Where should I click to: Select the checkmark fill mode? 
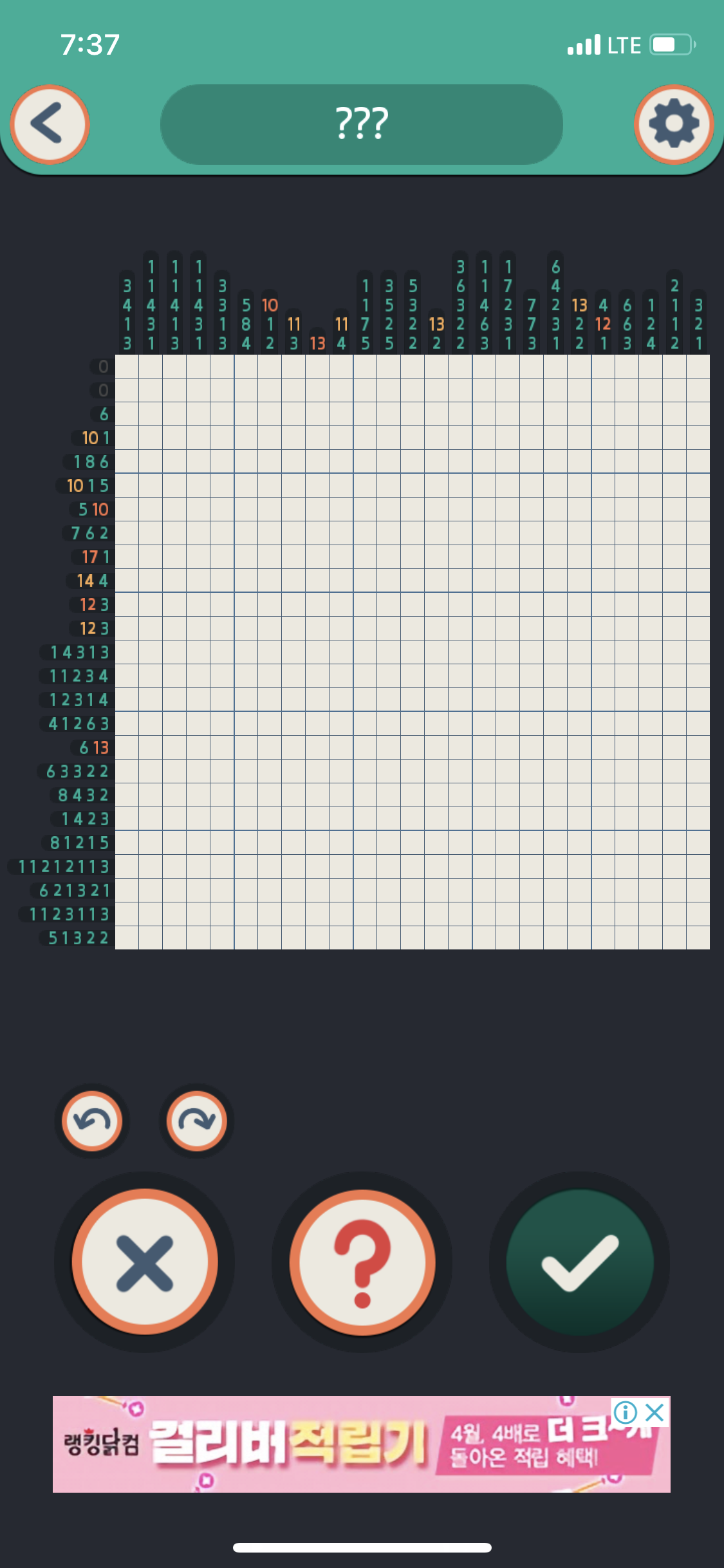click(x=579, y=1262)
